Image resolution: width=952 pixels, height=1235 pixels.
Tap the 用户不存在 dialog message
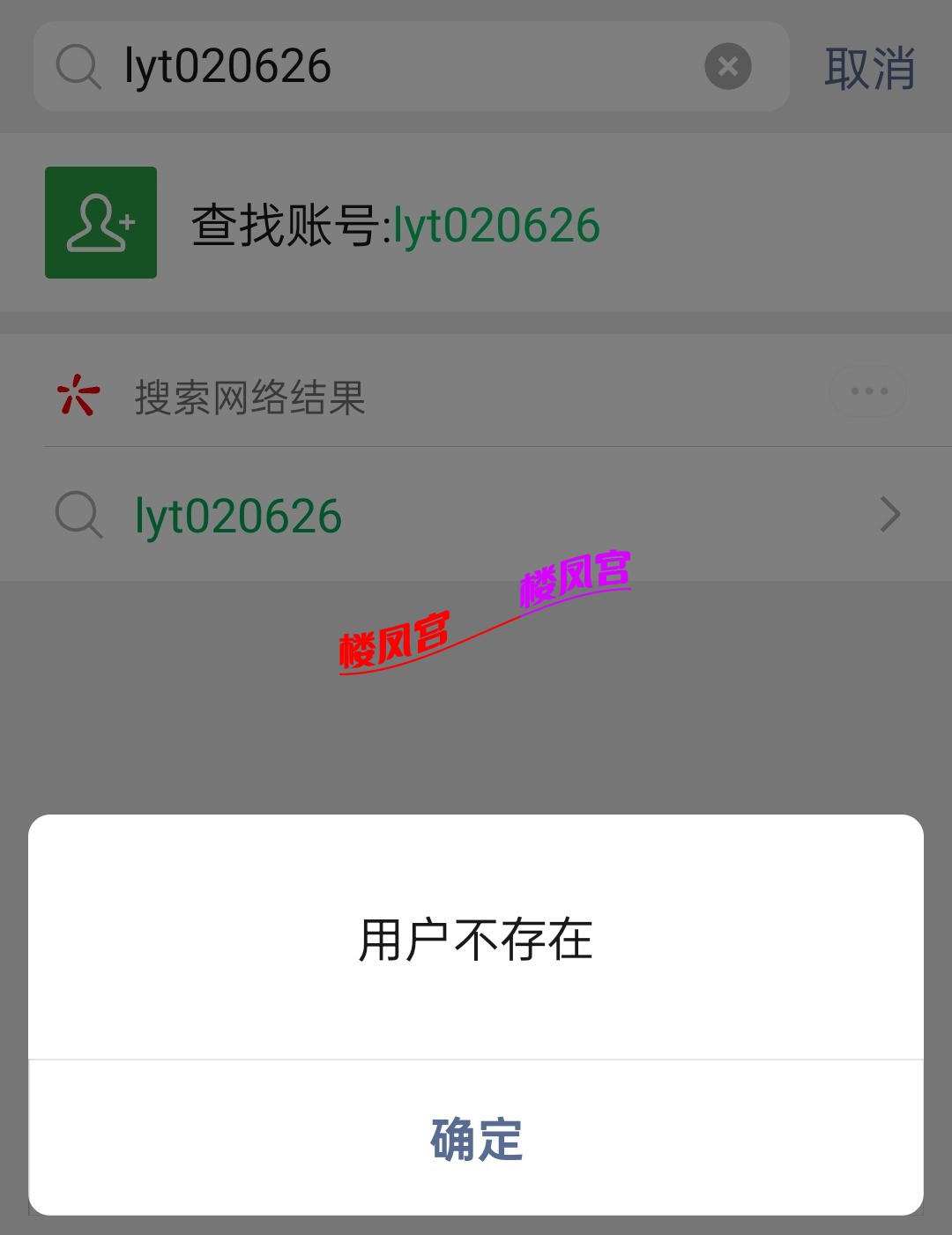(x=476, y=941)
